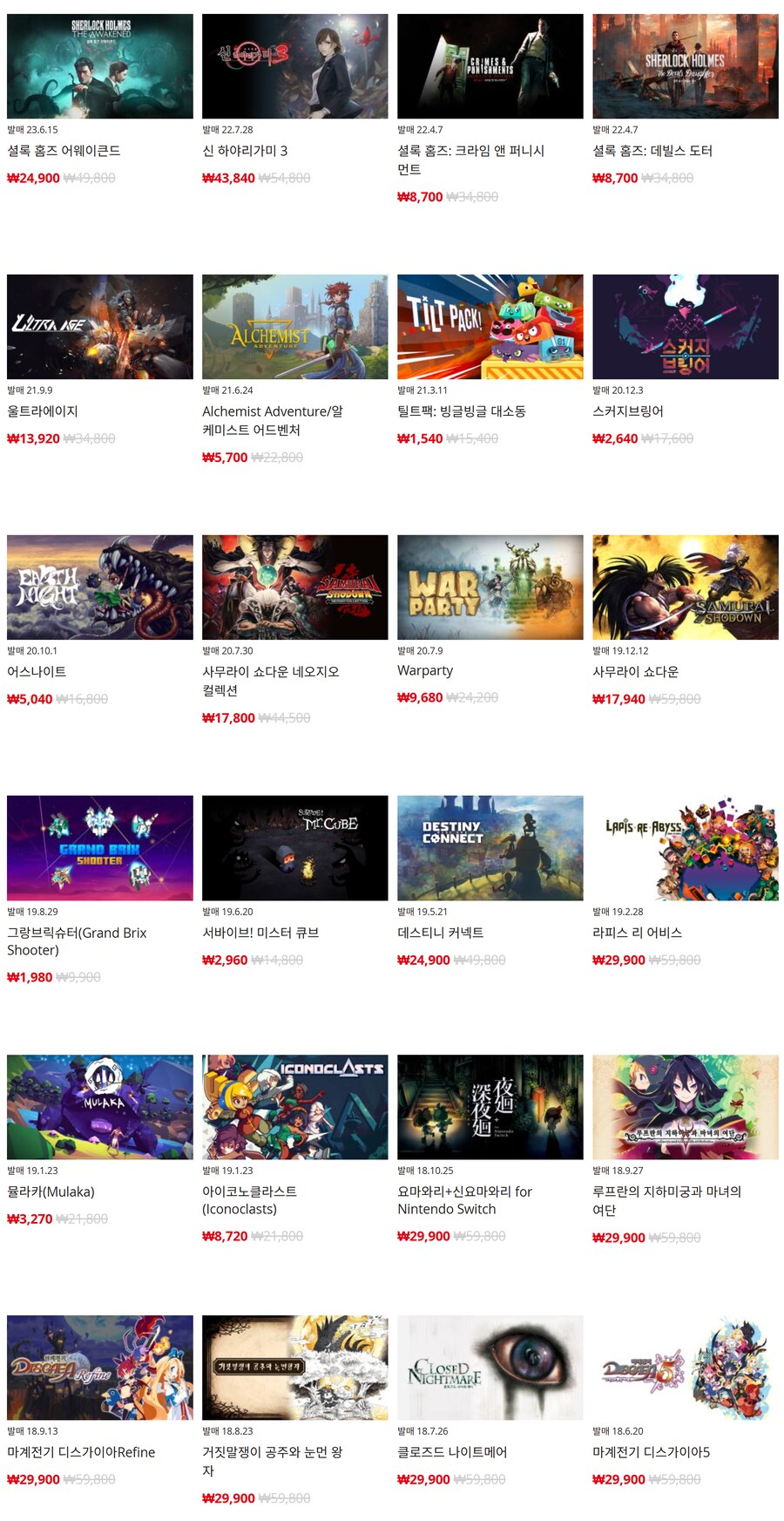
Task: Select 클로즈드 나이트메어 game card
Action: (490, 1367)
